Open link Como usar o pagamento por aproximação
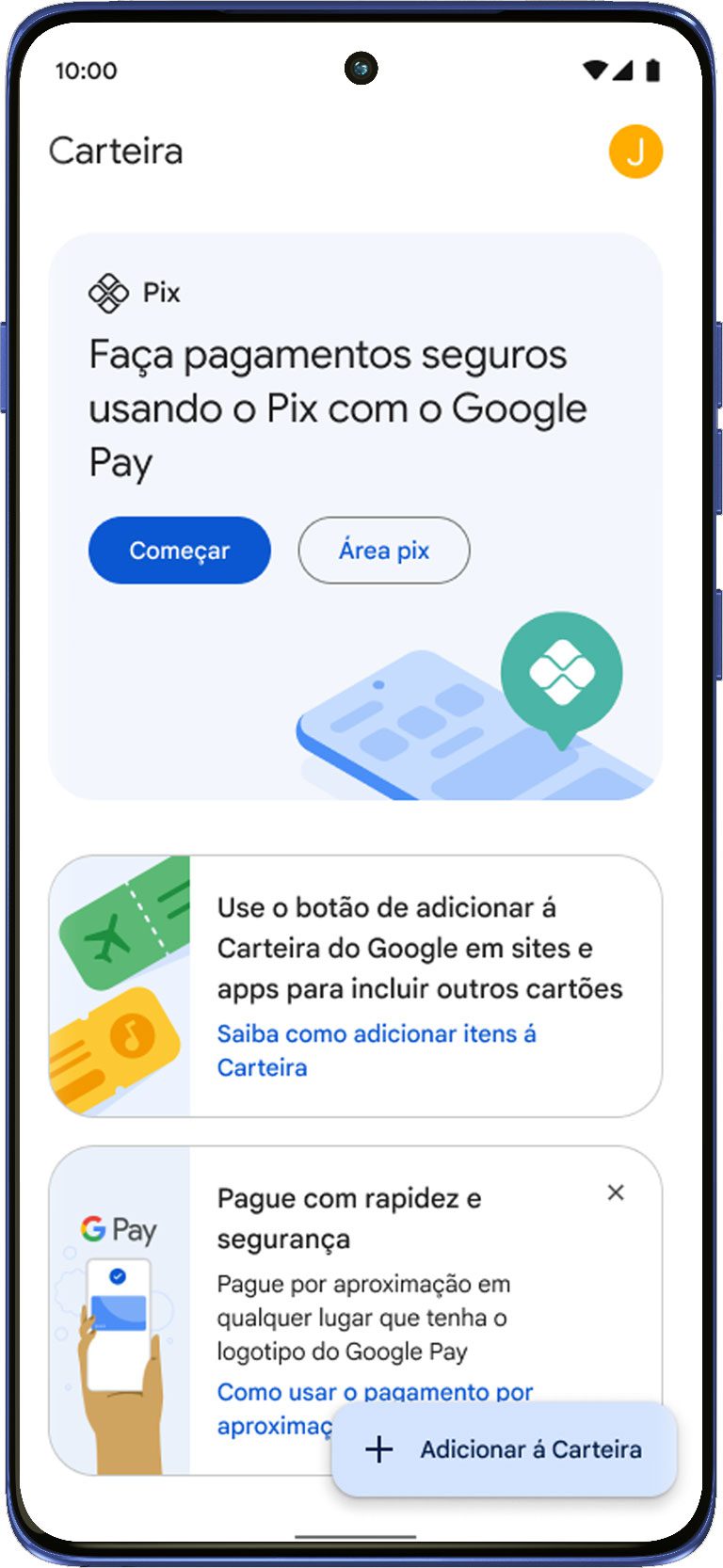This screenshot has height=1568, width=723. pyautogui.click(x=375, y=1392)
